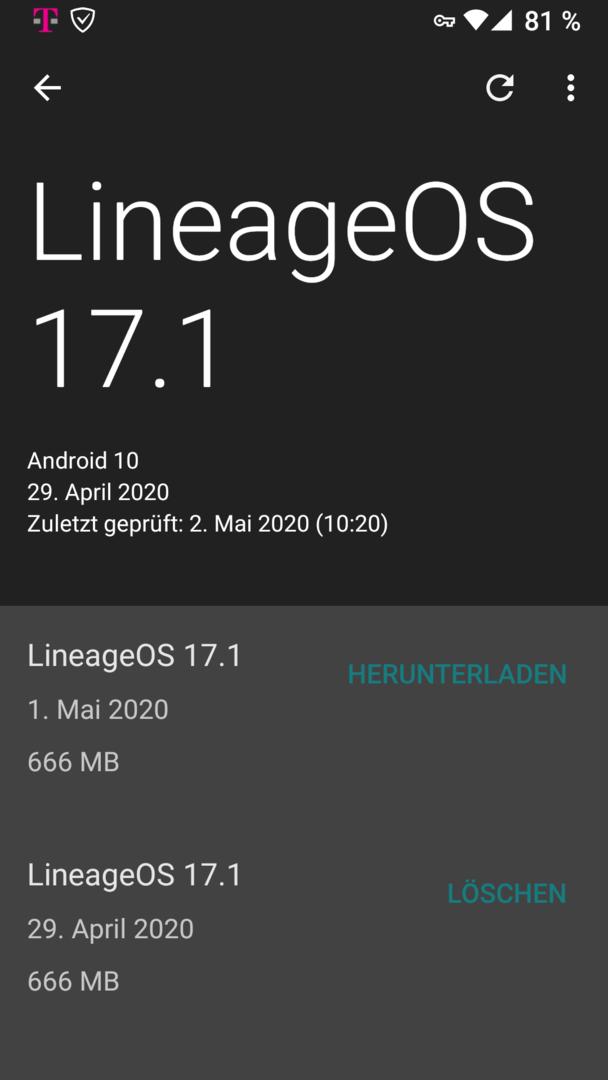Open the three-dot overflow menu
The image size is (608, 1080).
click(x=570, y=88)
